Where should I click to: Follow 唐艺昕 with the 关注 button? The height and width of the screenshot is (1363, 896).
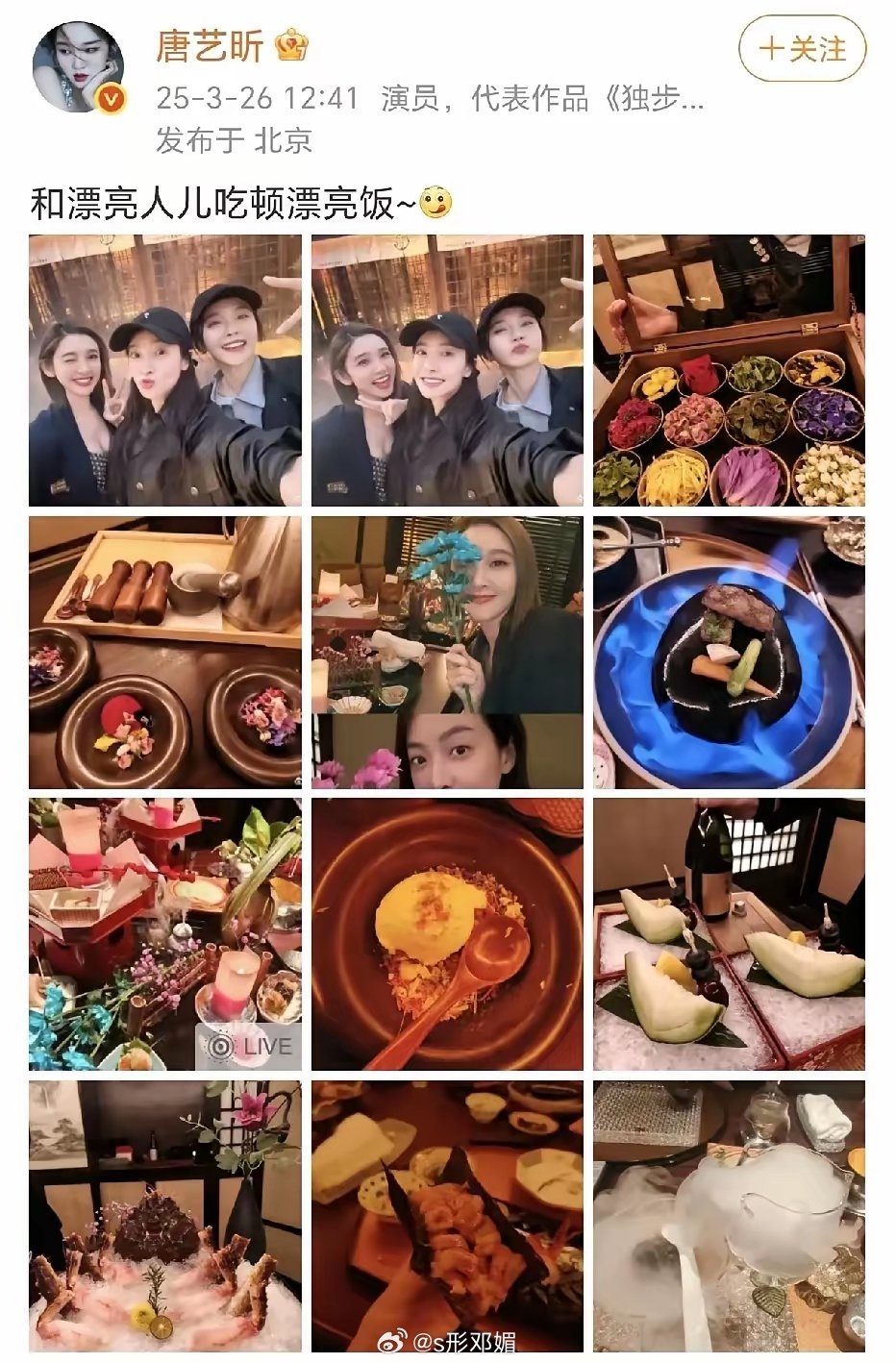click(x=802, y=49)
